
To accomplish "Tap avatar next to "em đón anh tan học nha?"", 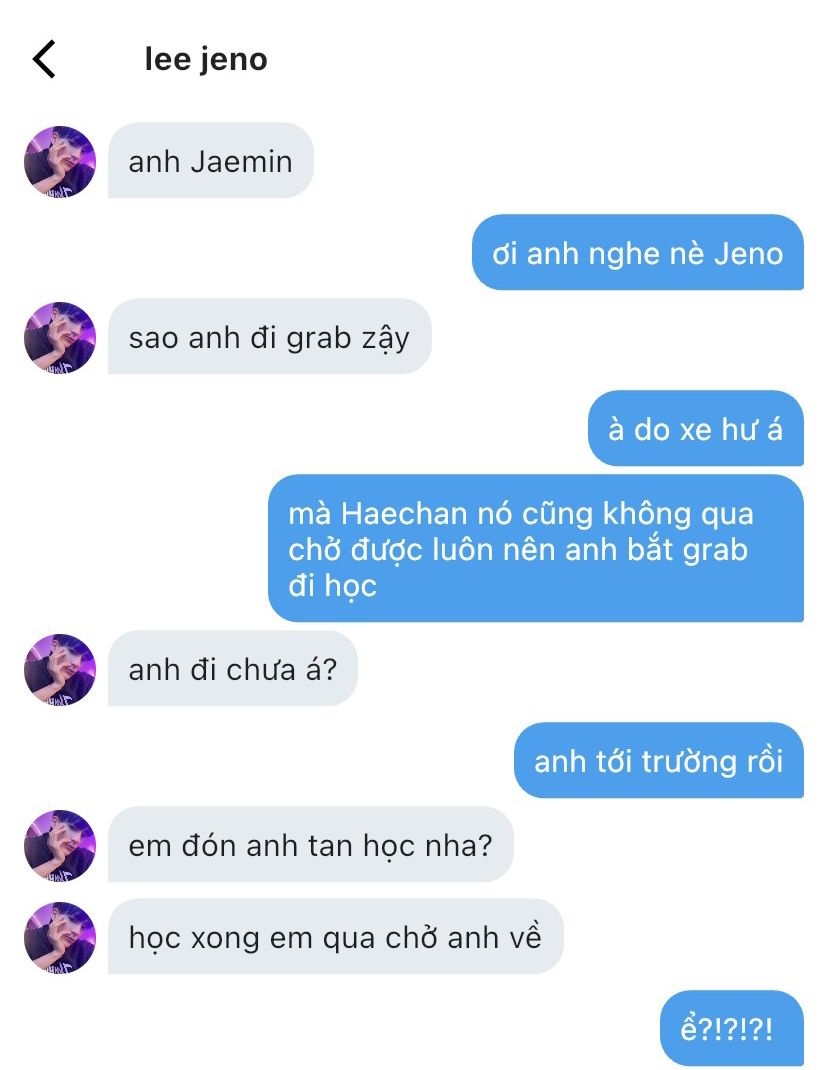I will pos(60,846).
